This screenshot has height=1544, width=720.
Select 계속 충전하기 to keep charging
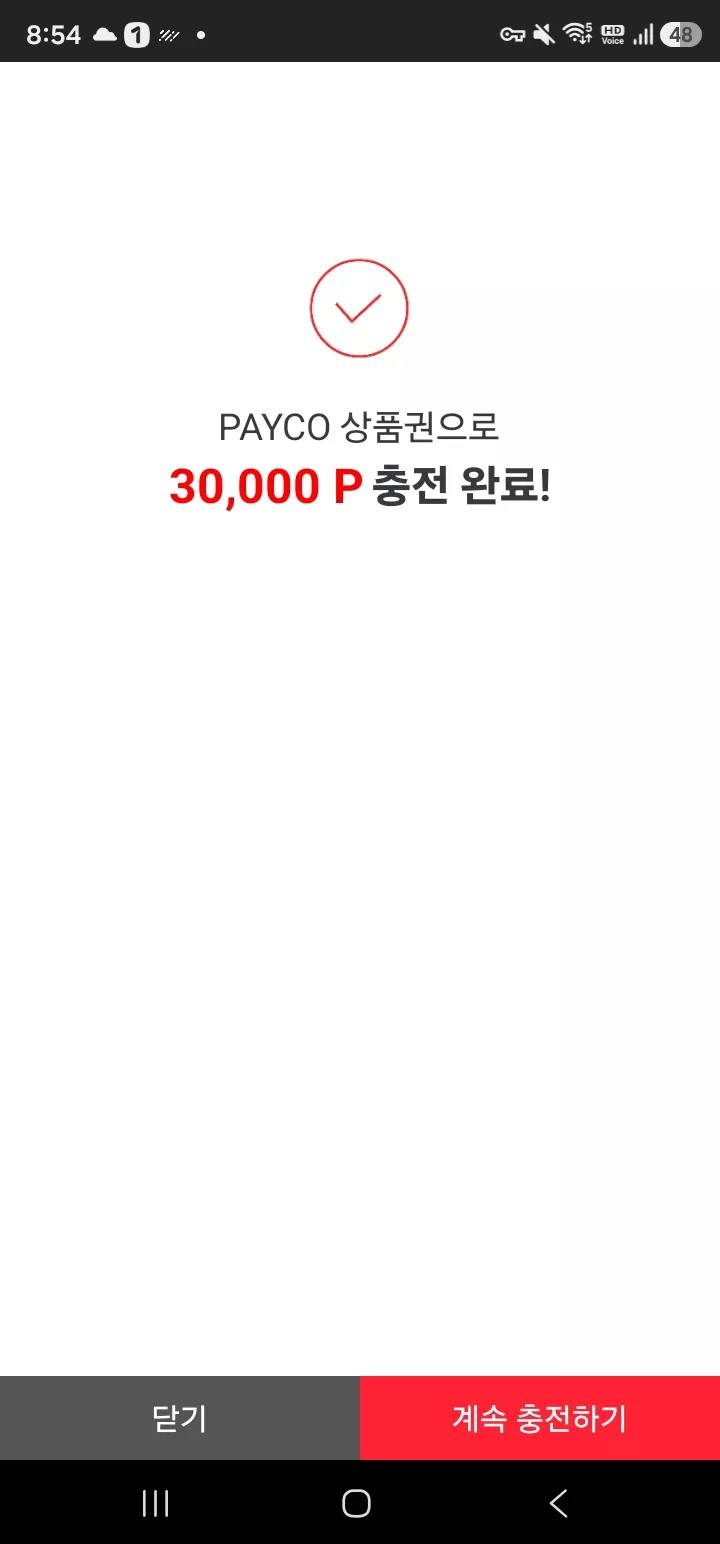(540, 1418)
